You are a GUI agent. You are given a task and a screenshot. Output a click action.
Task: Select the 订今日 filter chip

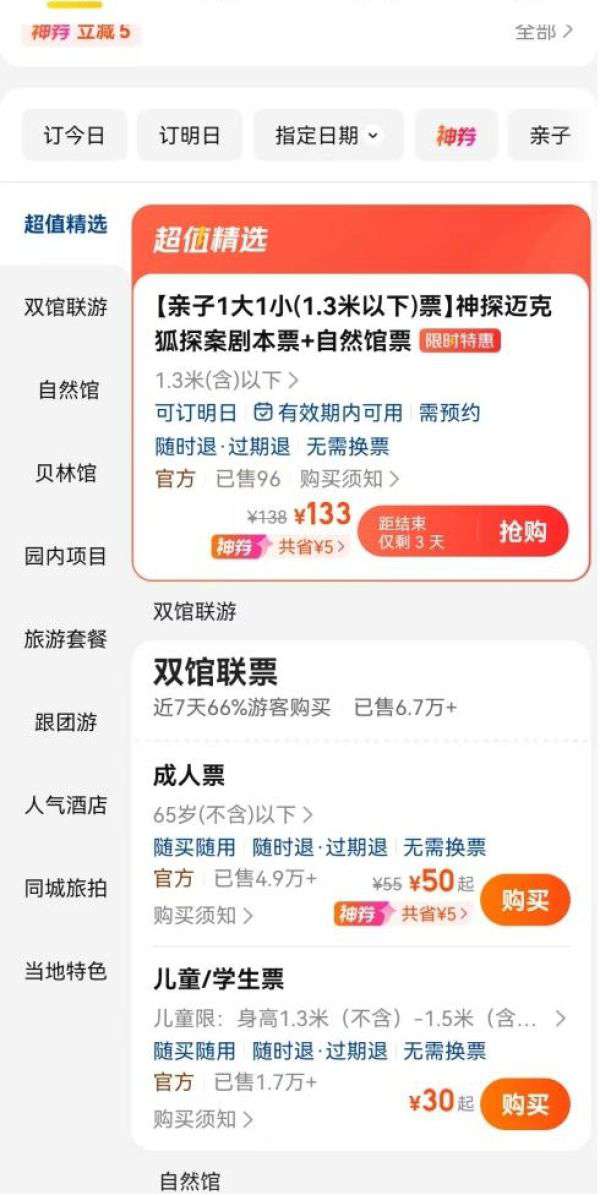point(74,135)
